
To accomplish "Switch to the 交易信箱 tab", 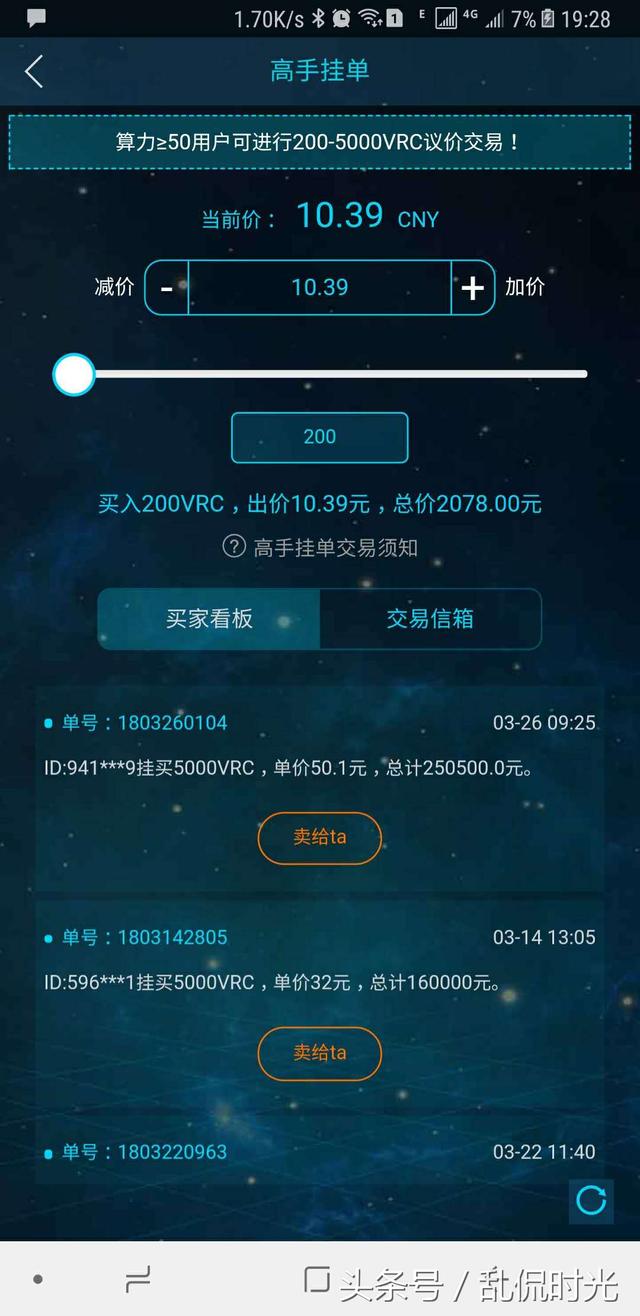I will (430, 619).
